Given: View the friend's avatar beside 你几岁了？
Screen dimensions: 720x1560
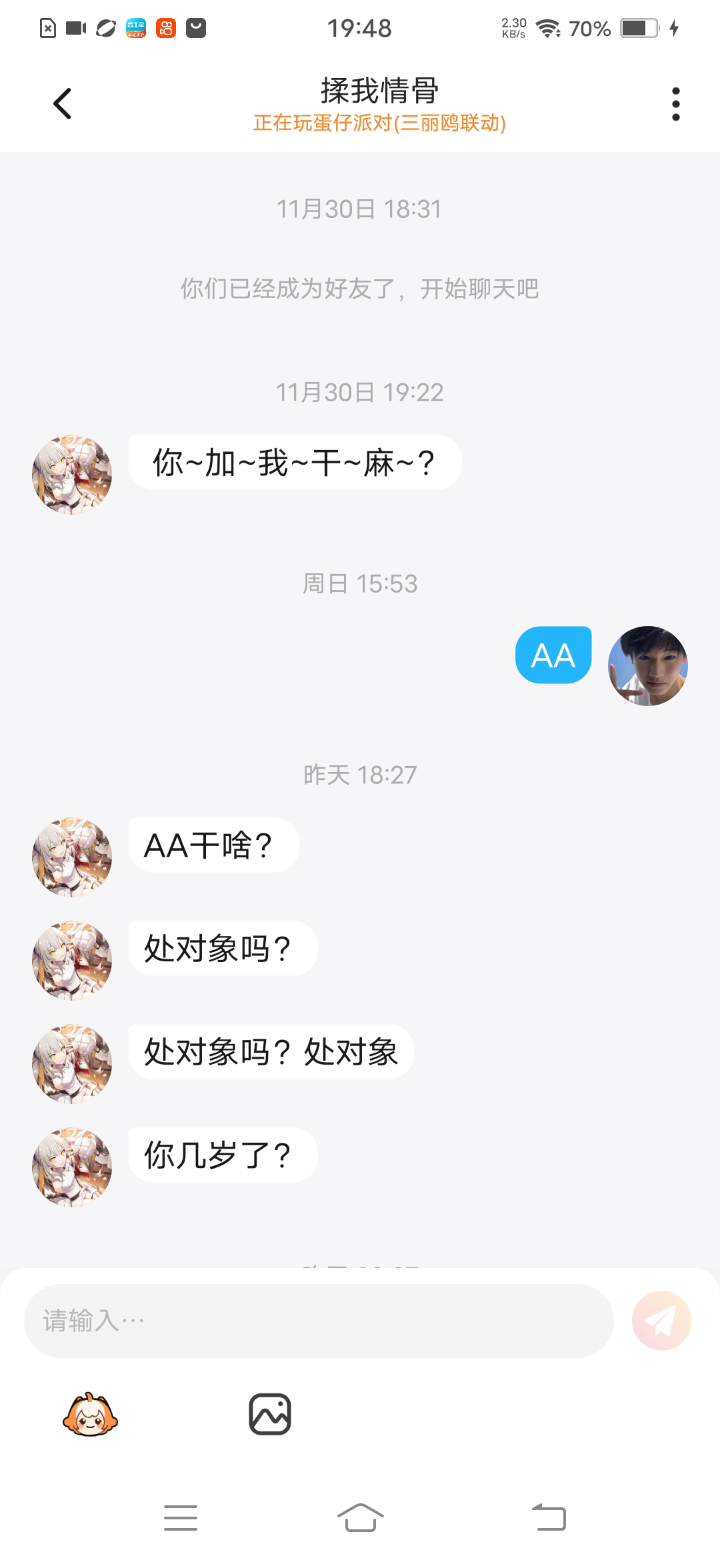Looking at the screenshot, I should 72,1168.
